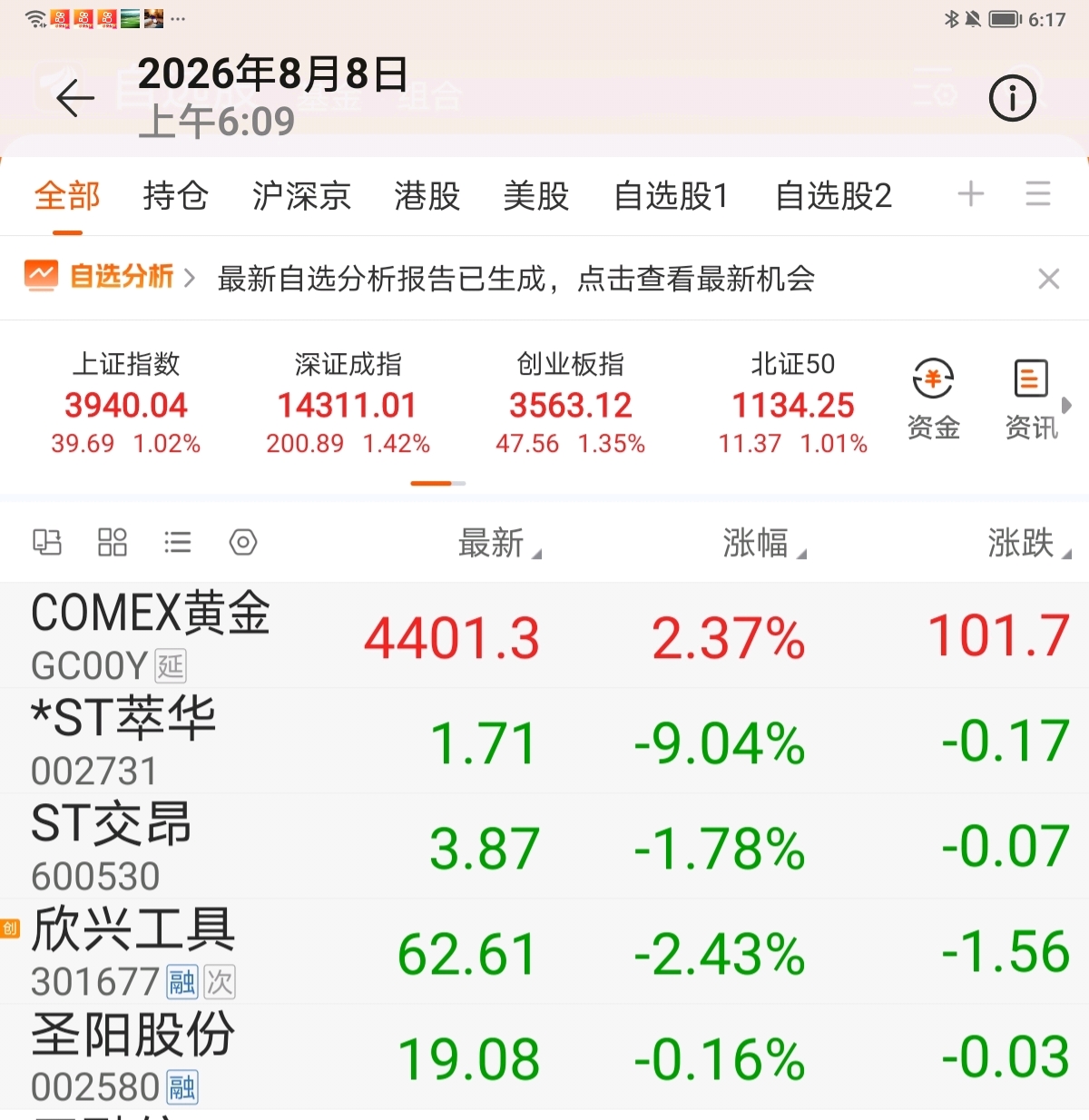The width and height of the screenshot is (1089, 1120).
Task: Select the 港股 tab
Action: (427, 195)
